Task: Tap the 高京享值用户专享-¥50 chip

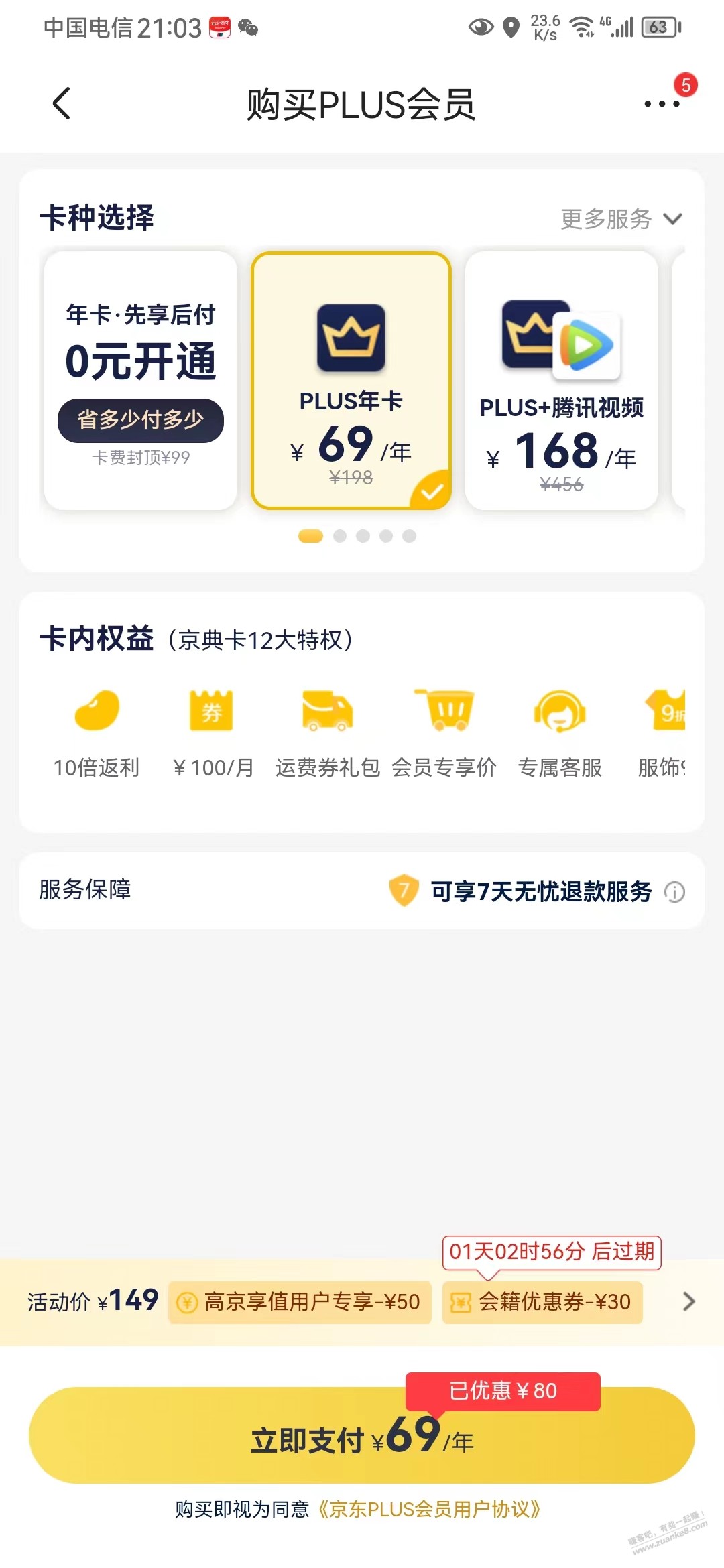Action: tap(300, 1302)
